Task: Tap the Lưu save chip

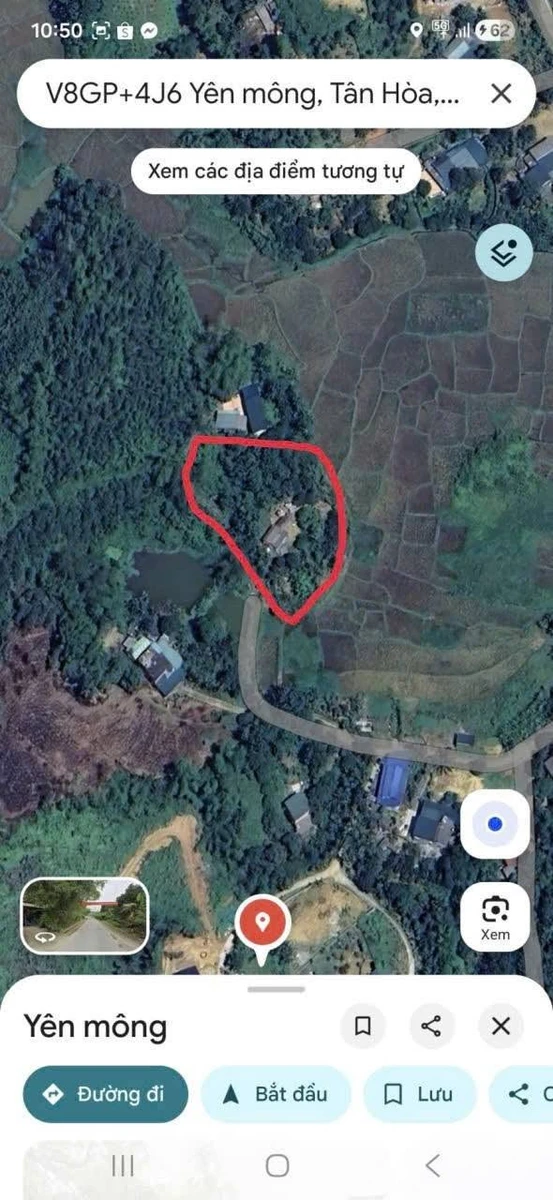Action: click(x=420, y=1094)
